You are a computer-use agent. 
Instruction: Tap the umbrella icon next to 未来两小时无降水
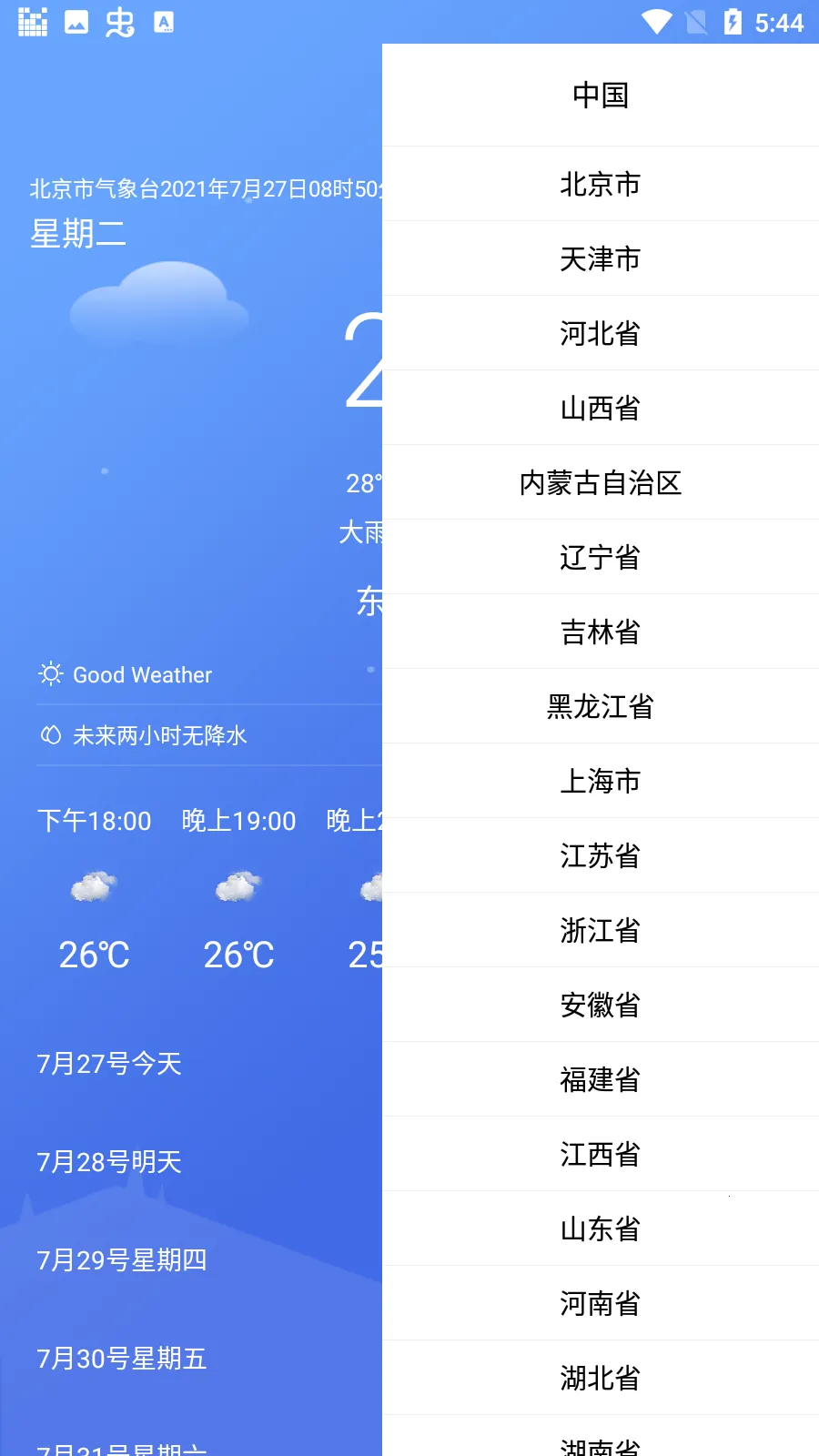[x=50, y=735]
